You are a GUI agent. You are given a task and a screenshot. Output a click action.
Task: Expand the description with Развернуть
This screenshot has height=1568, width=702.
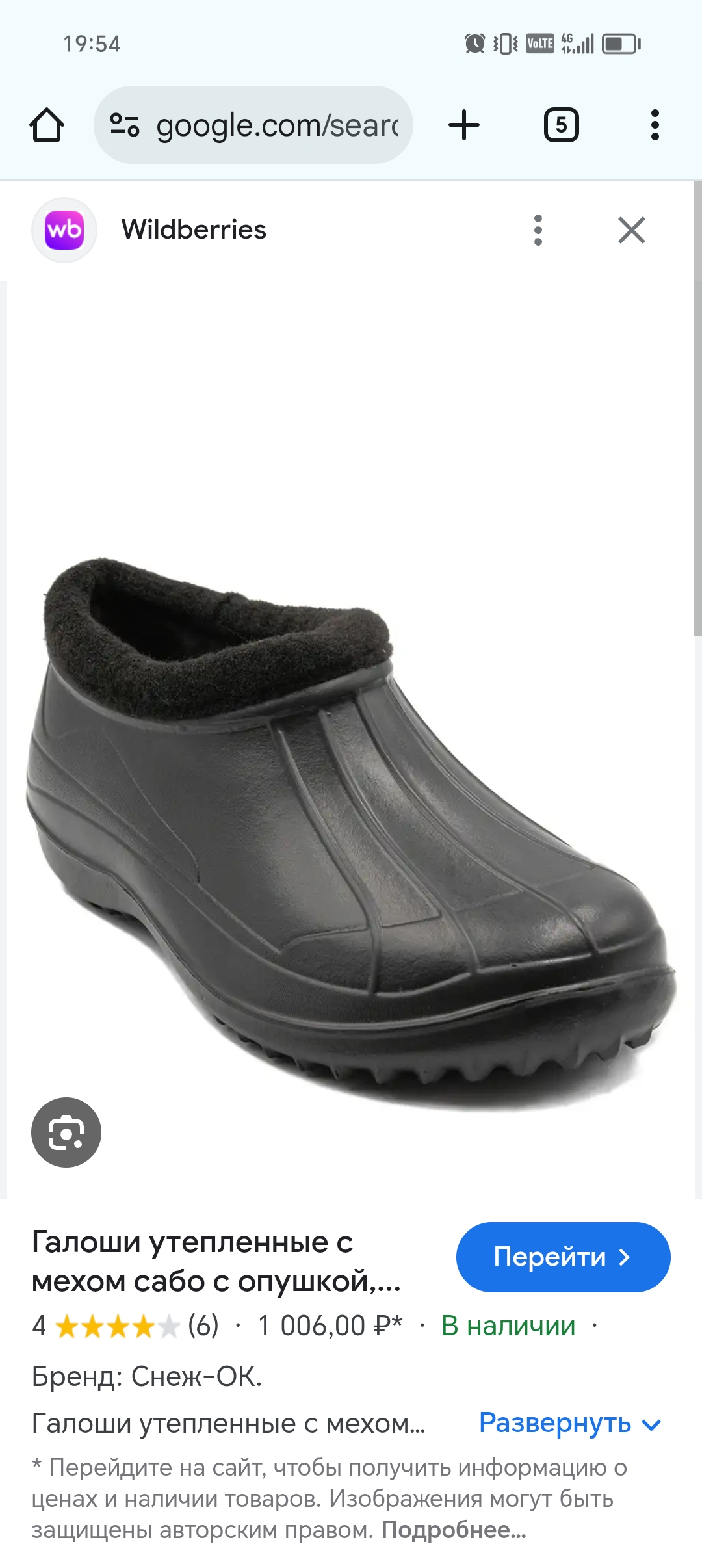tap(570, 1423)
